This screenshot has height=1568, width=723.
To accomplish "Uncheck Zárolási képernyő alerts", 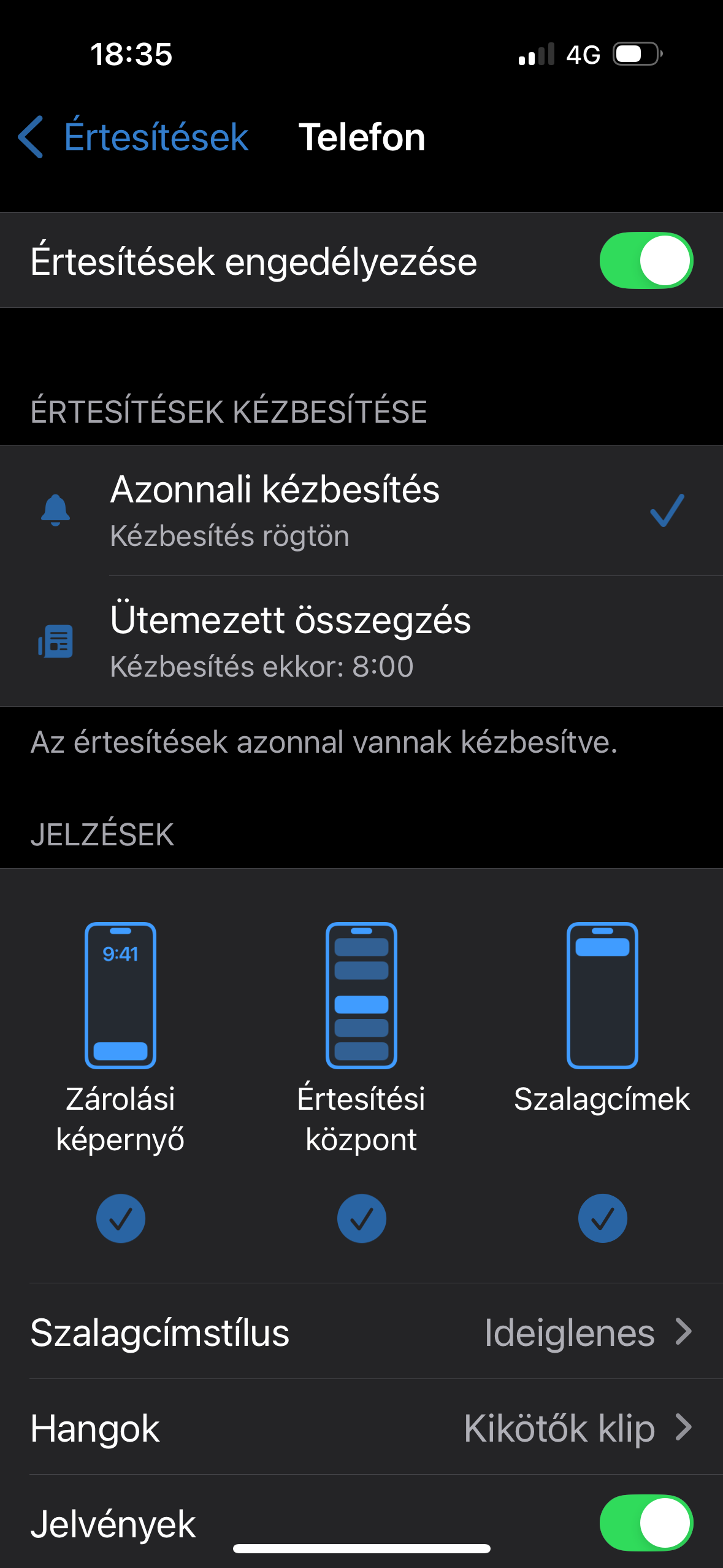I will (x=121, y=1218).
